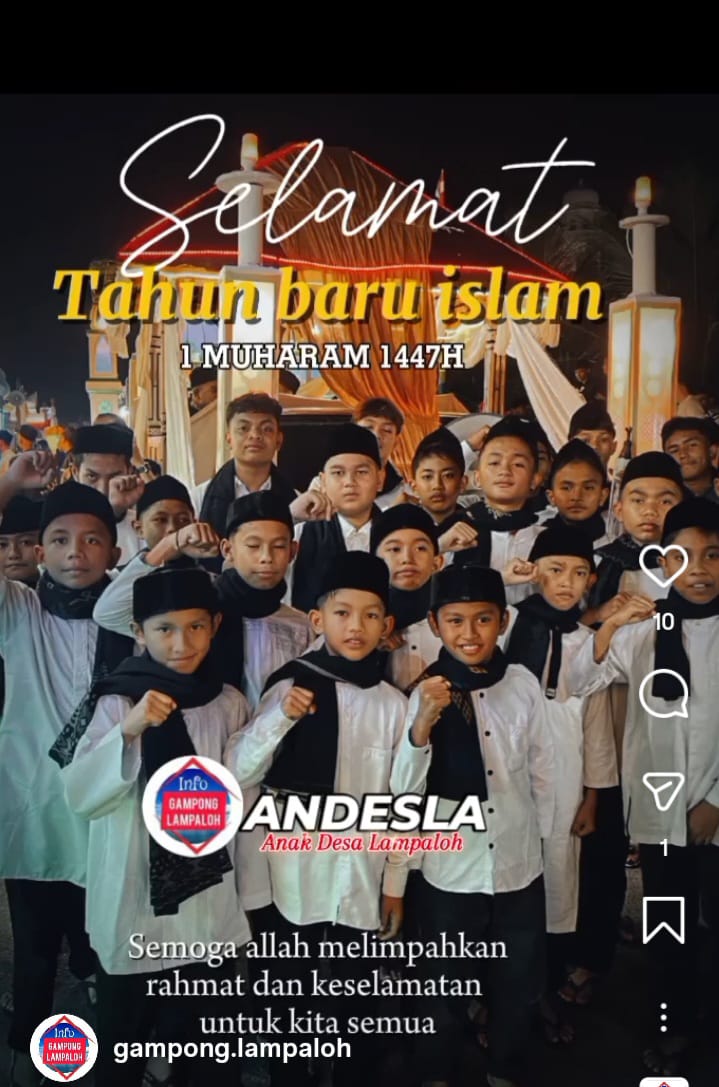Save this reel with the bookmark icon
This screenshot has width=719, height=1087.
663,920
